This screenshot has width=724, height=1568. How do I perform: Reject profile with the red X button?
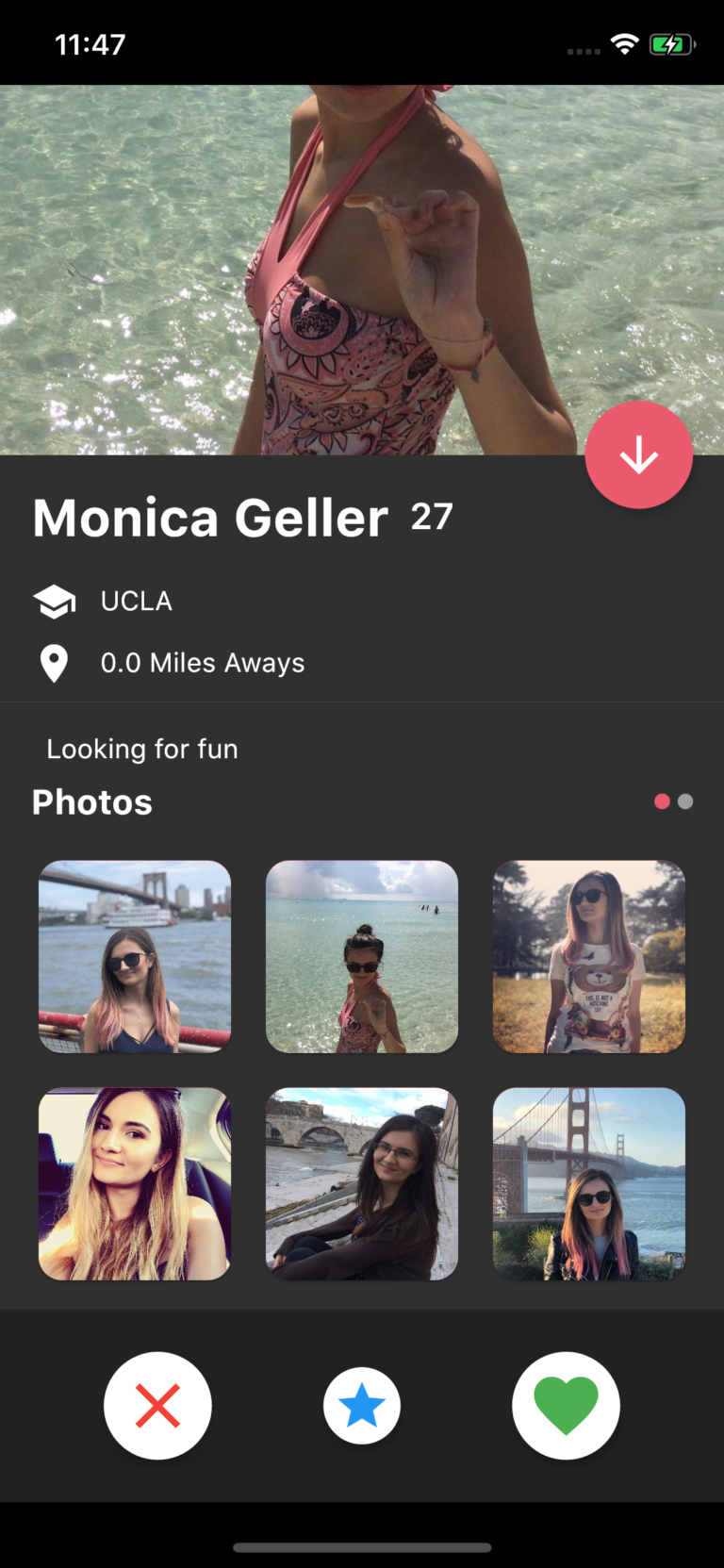[x=157, y=1406]
